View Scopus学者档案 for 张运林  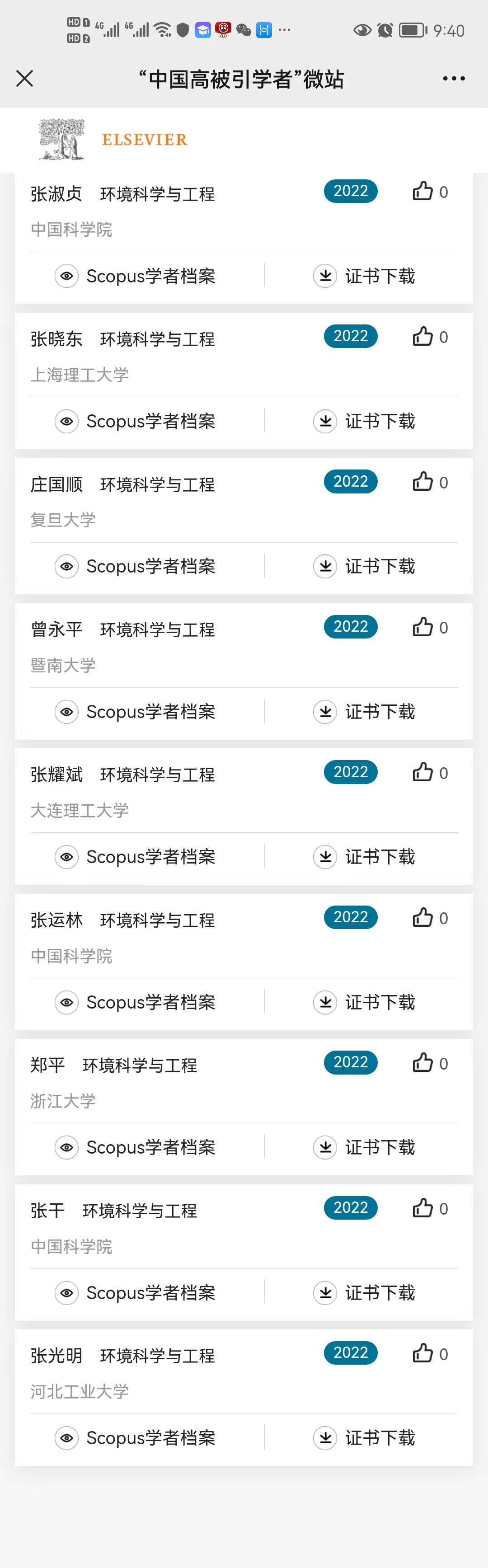[136, 1002]
